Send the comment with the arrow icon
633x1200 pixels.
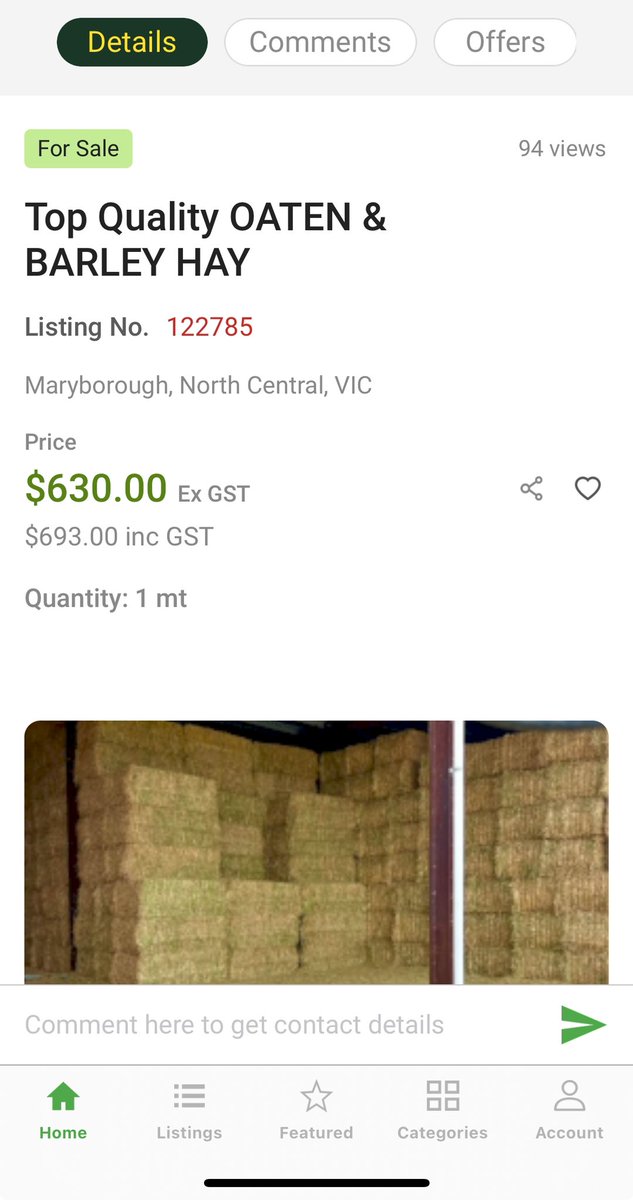coord(583,1025)
